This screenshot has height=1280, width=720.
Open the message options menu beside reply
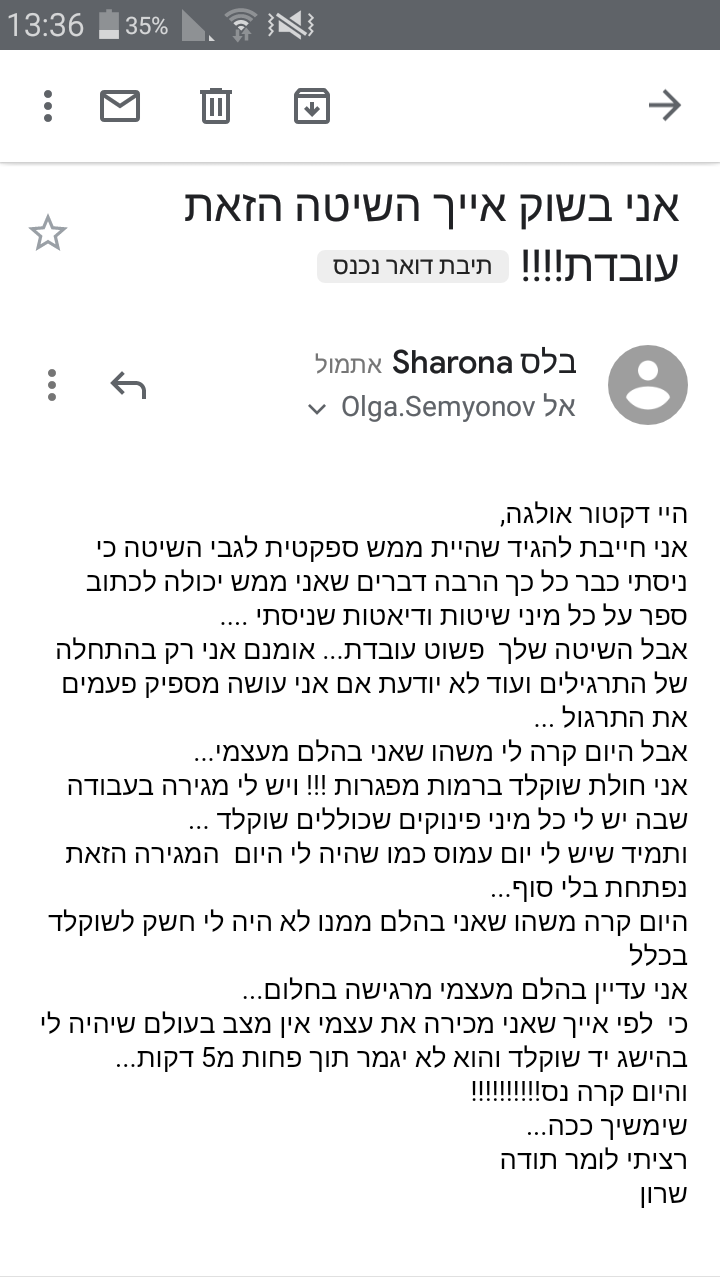coord(52,385)
